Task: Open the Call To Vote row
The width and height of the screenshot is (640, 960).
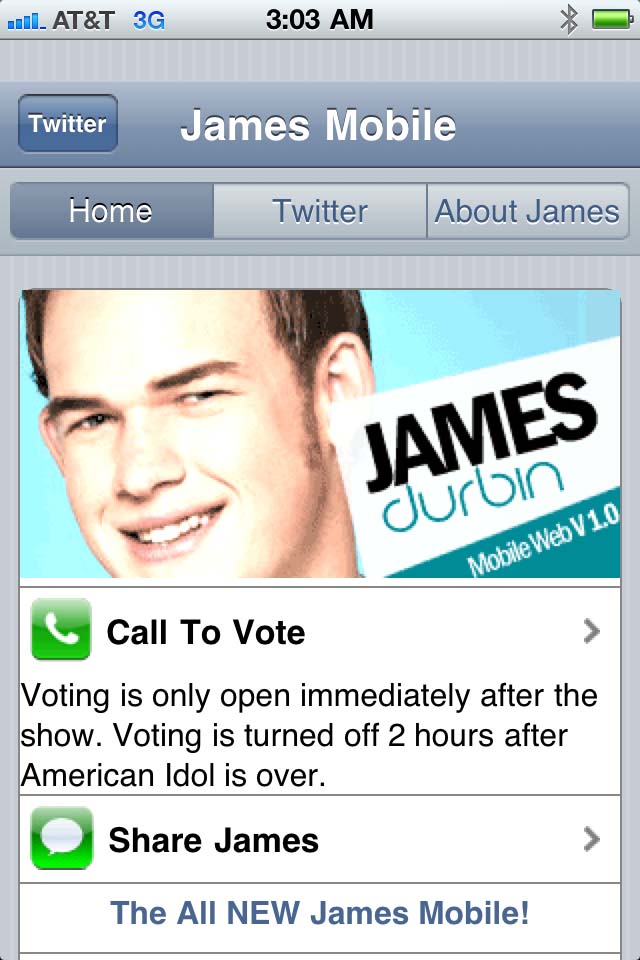Action: point(320,632)
